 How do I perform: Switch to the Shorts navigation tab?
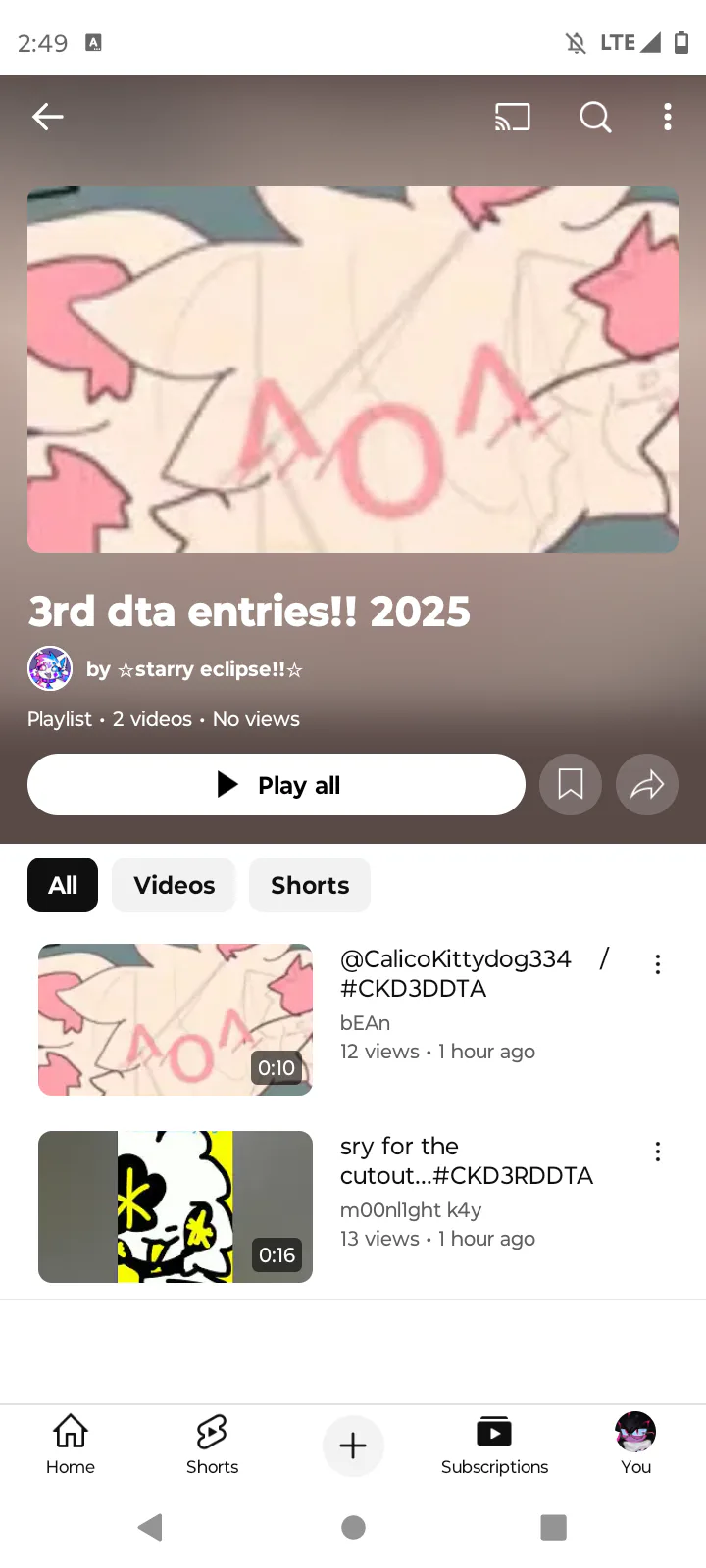[212, 1445]
